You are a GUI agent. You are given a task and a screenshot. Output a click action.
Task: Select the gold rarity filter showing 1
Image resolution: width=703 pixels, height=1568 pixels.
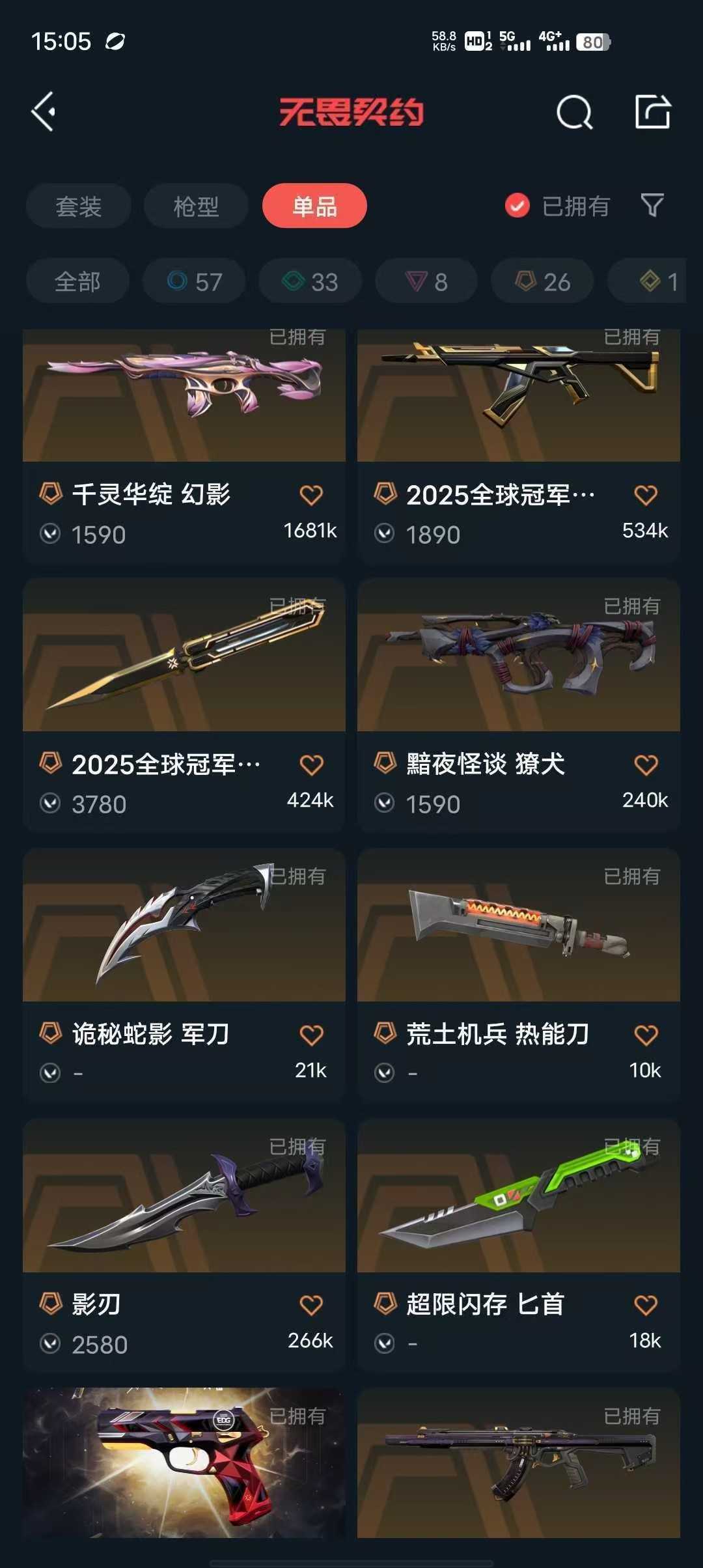pos(657,281)
